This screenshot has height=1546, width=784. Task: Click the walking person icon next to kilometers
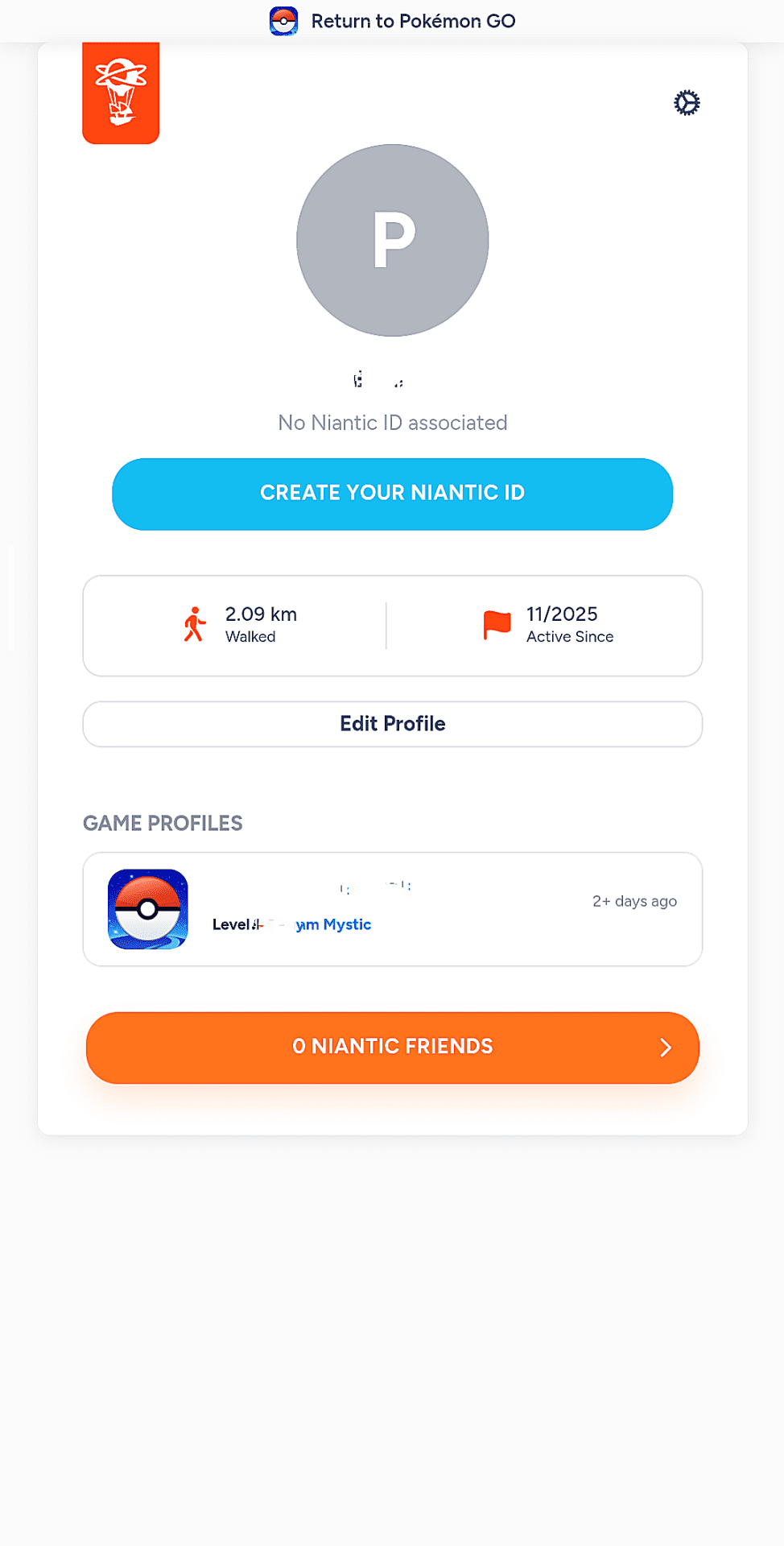tap(193, 624)
